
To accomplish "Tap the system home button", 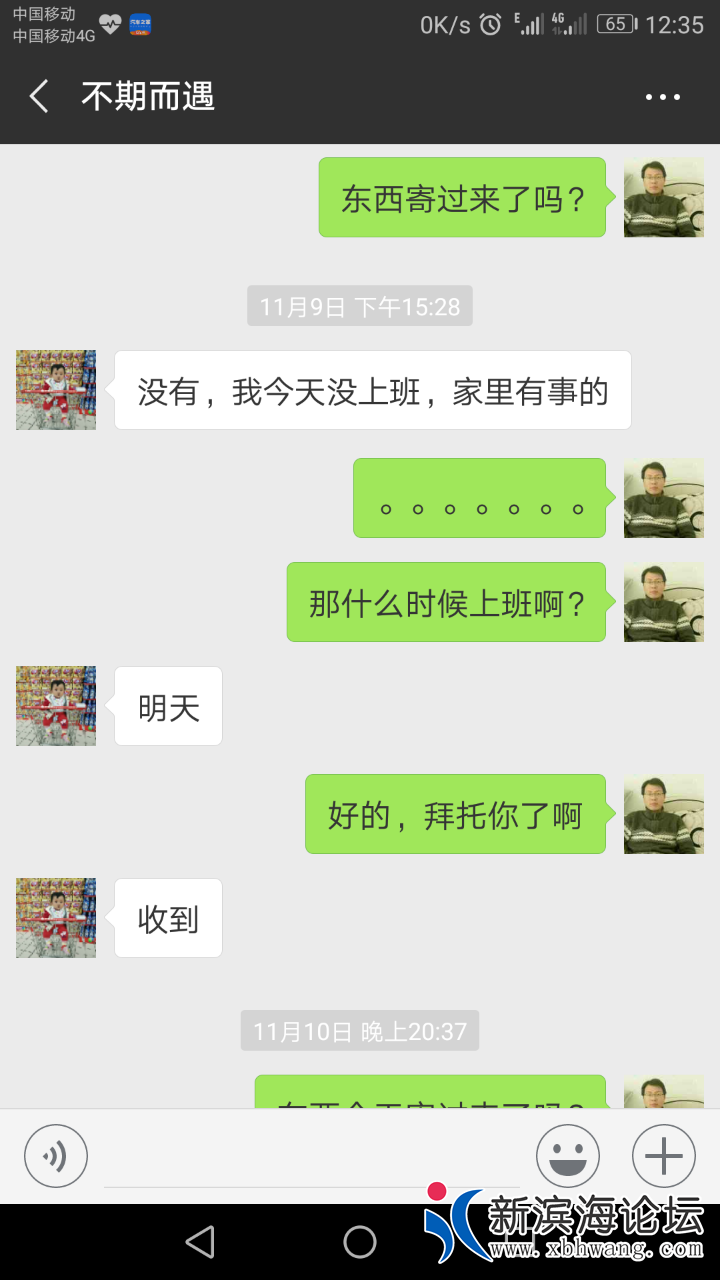I will point(360,1242).
